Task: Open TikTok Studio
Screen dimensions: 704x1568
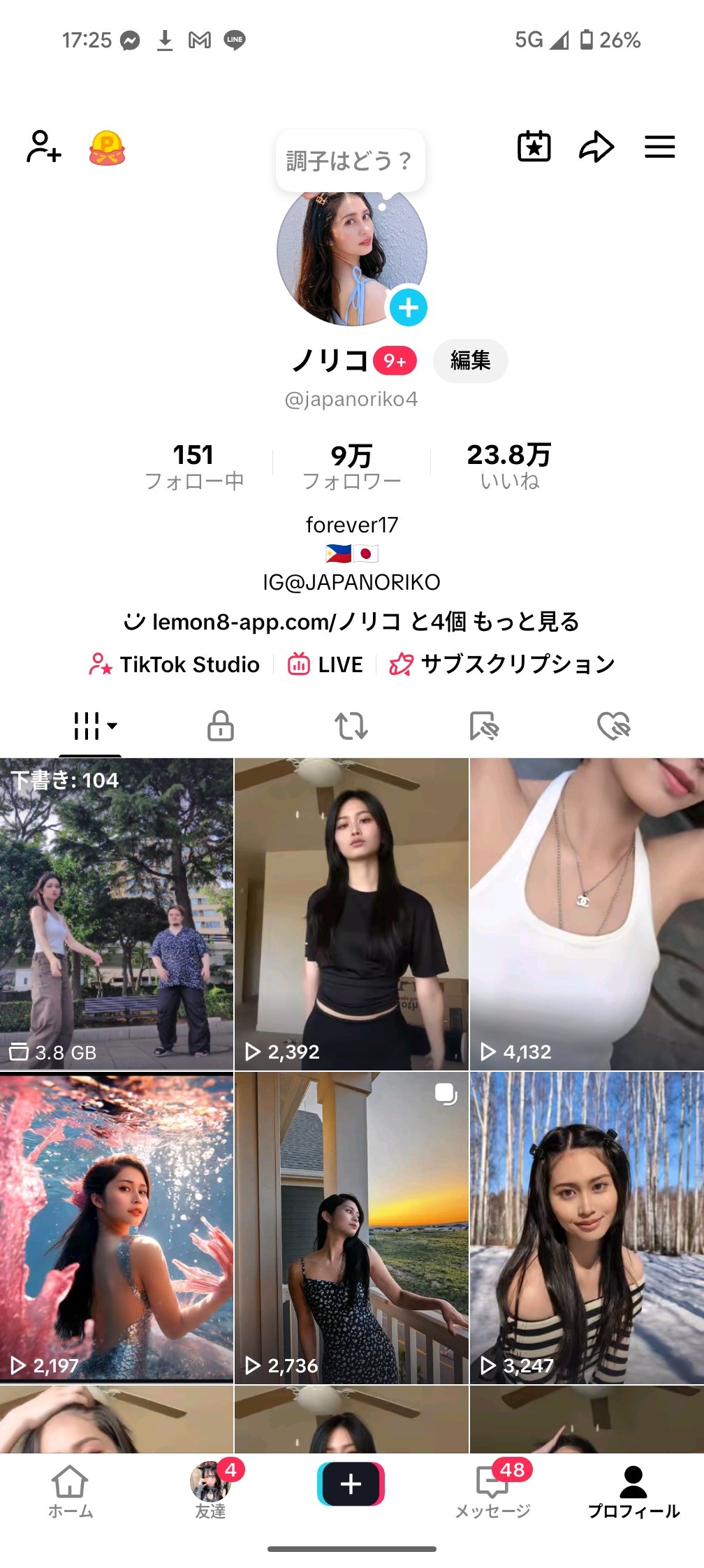Action: [175, 664]
